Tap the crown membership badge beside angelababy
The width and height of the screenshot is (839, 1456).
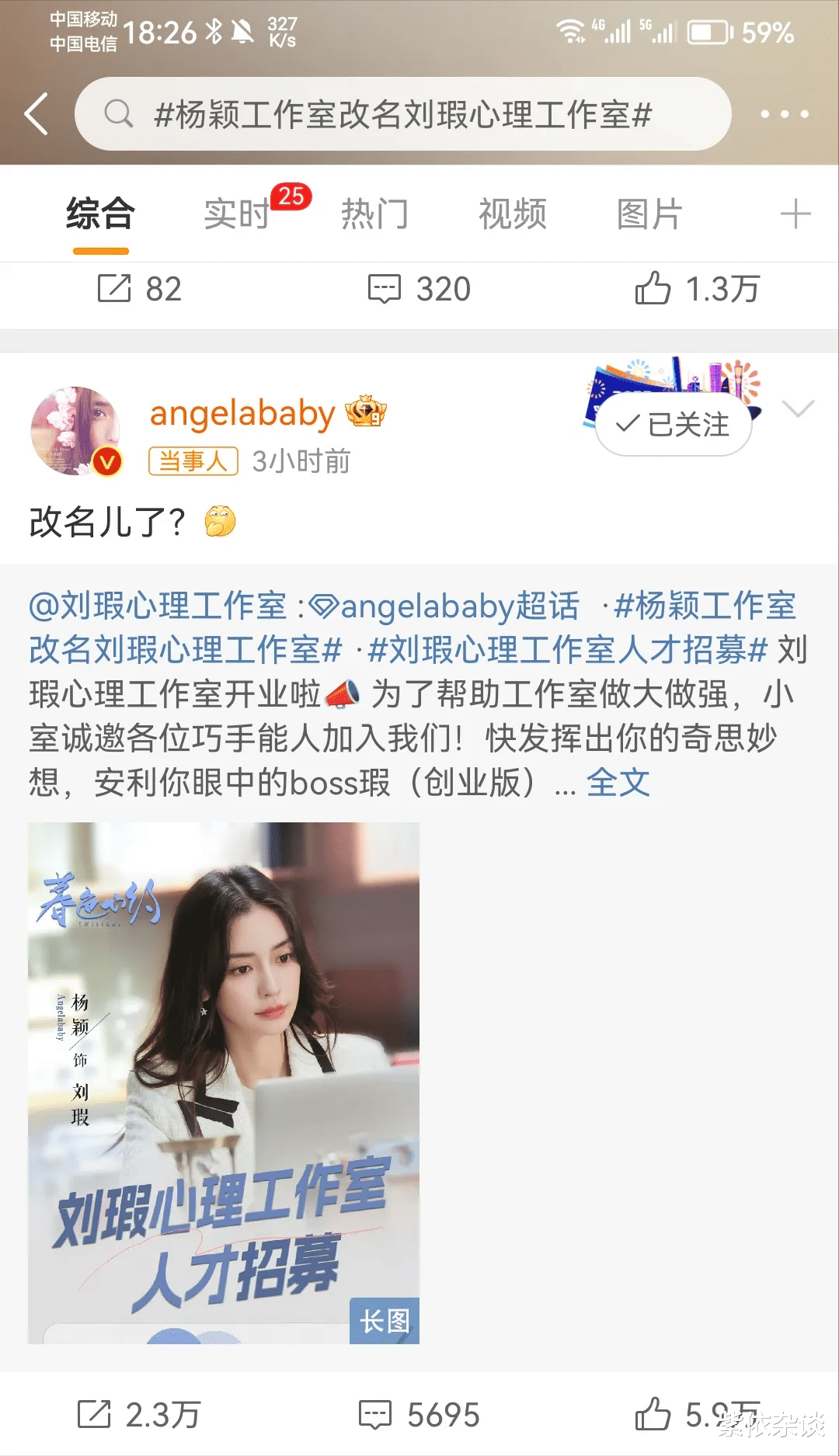point(364,413)
